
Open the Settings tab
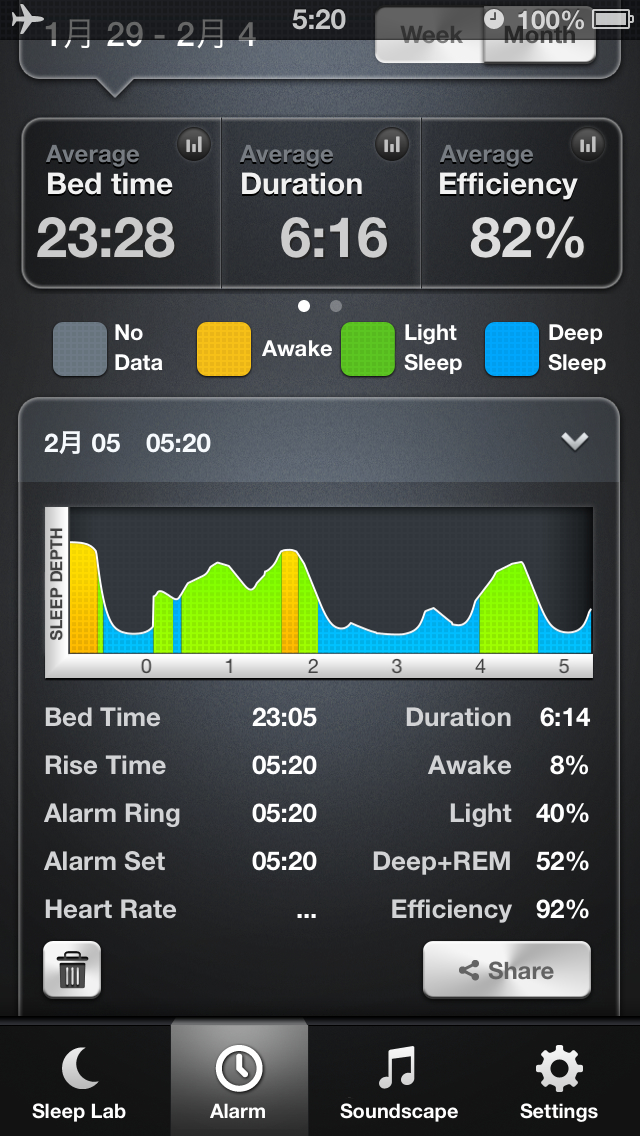558,1082
